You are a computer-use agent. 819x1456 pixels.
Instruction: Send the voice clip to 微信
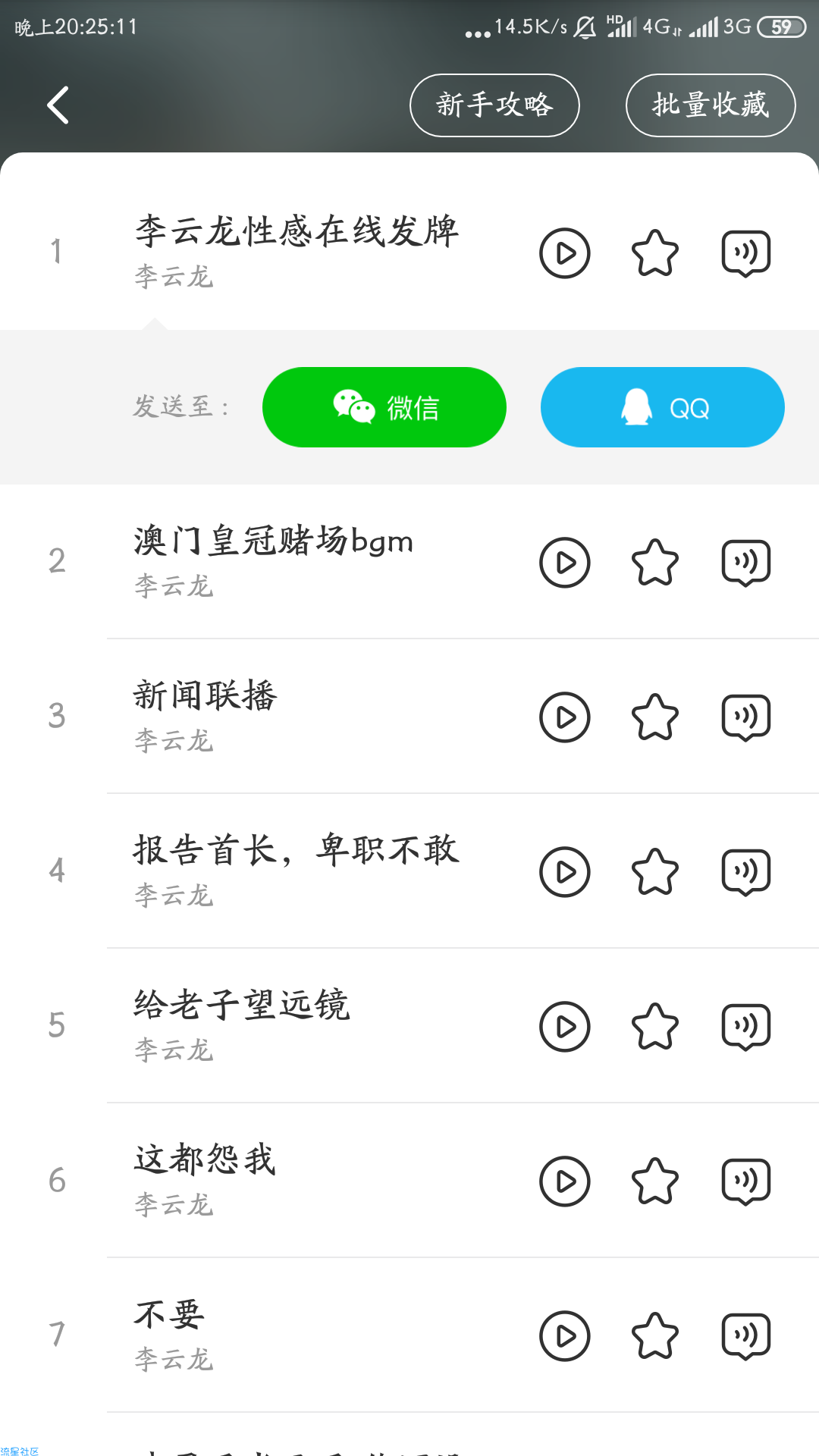[x=384, y=407]
